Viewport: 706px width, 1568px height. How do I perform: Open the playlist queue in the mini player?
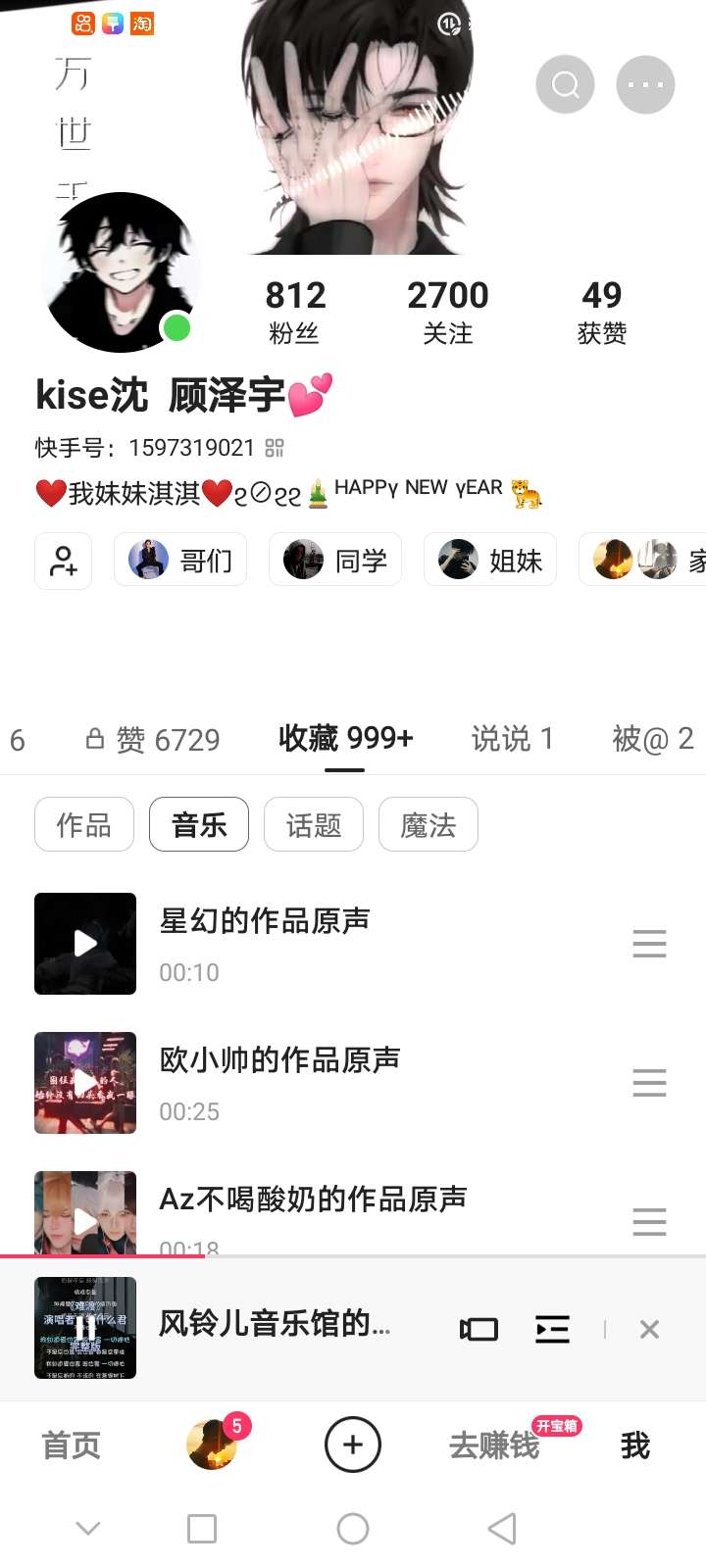pos(552,1329)
